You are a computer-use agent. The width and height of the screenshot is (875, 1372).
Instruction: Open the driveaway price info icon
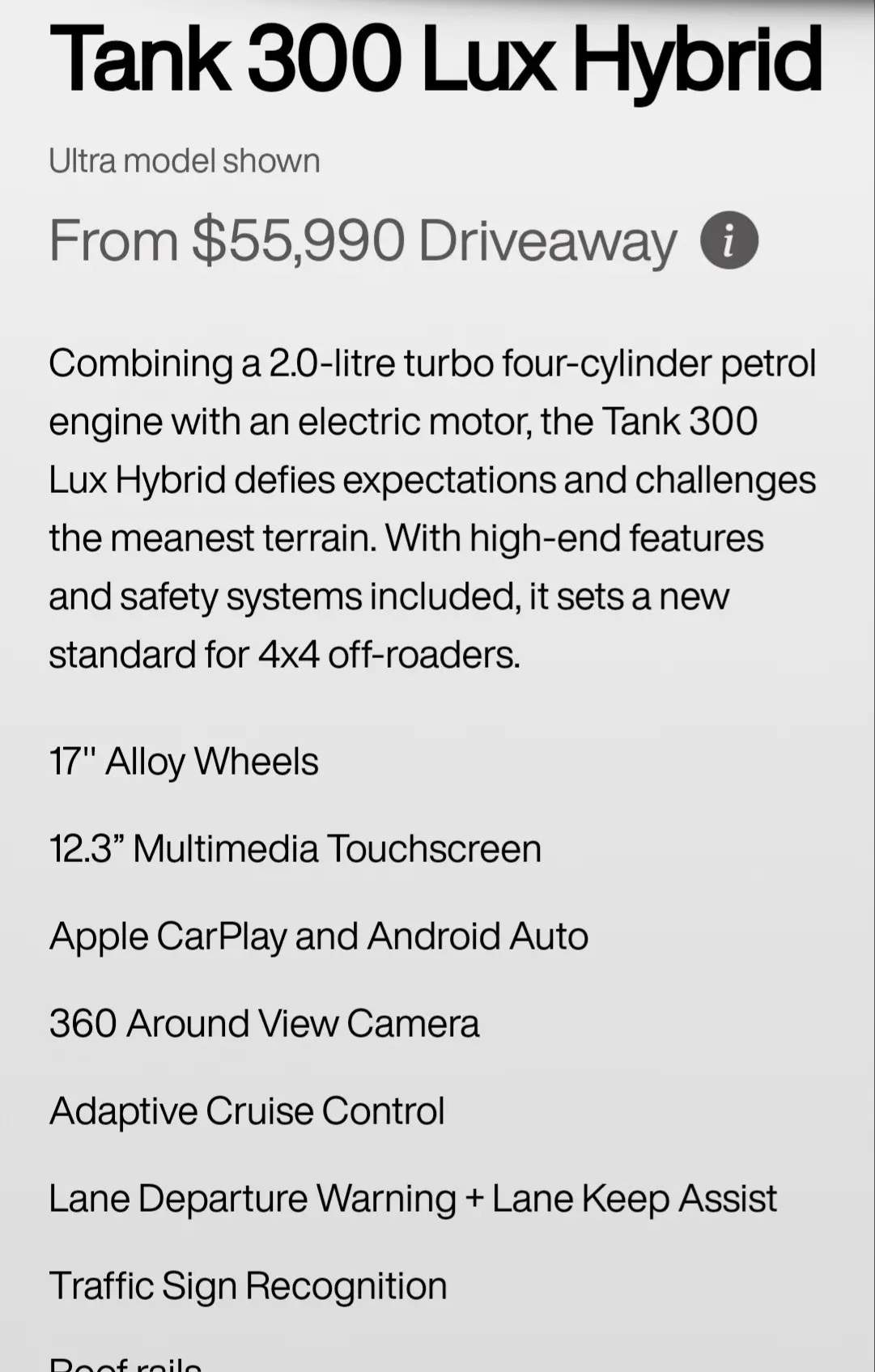(x=728, y=240)
